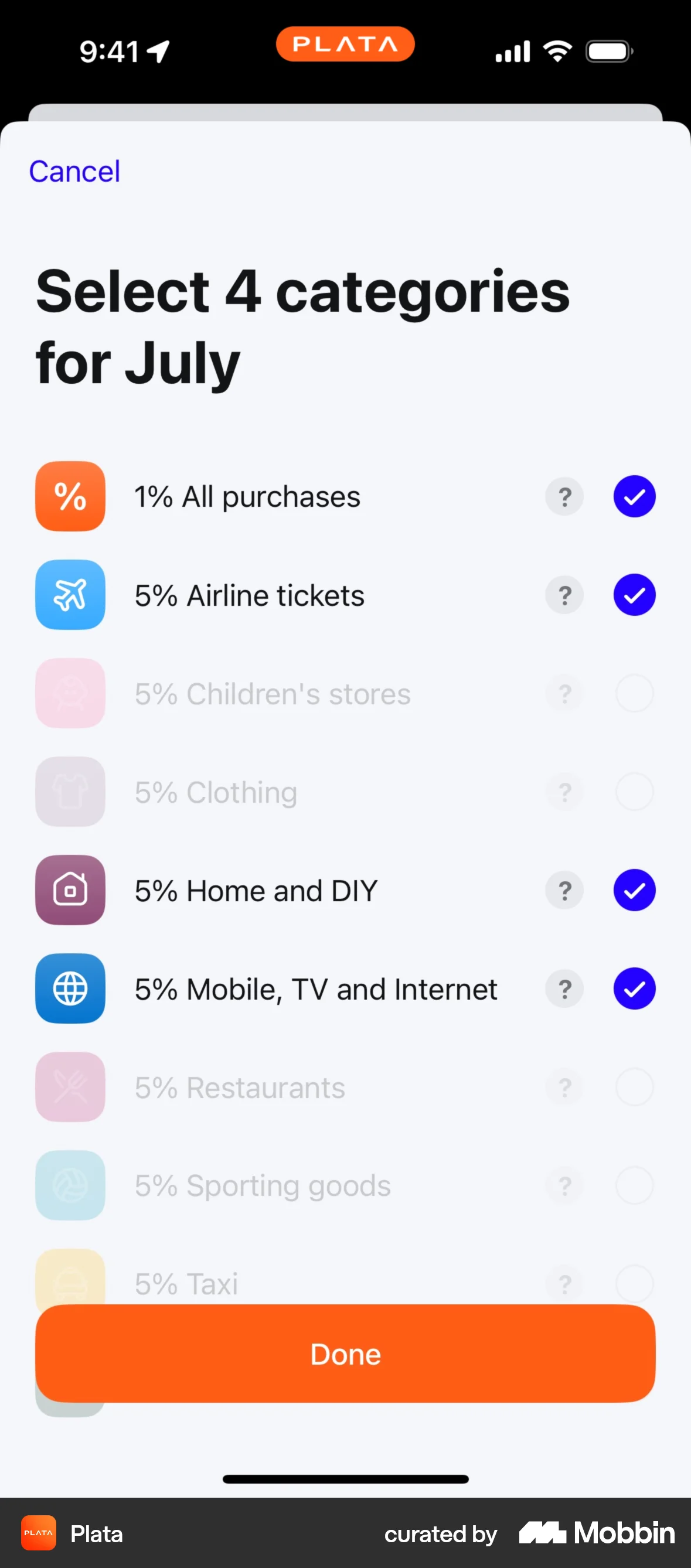Deselect the 1% All purchases category

[634, 496]
